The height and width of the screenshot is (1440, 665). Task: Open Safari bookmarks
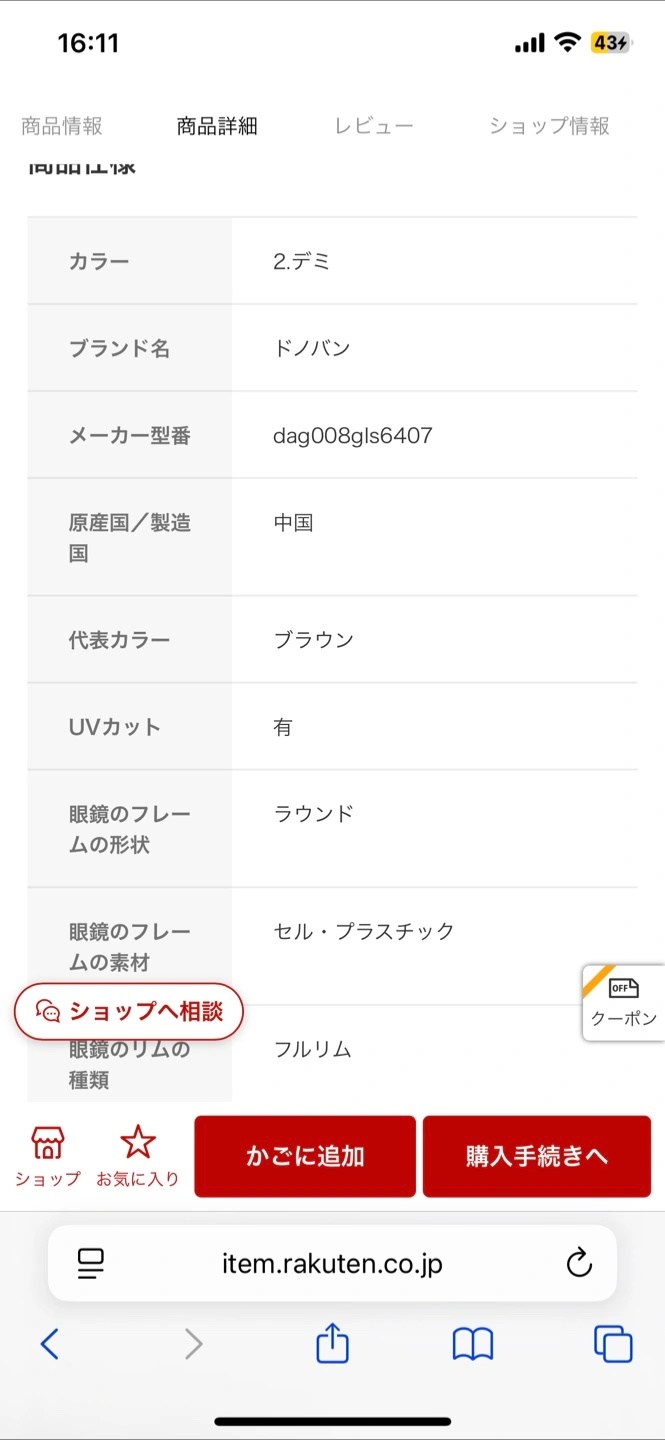click(473, 1344)
